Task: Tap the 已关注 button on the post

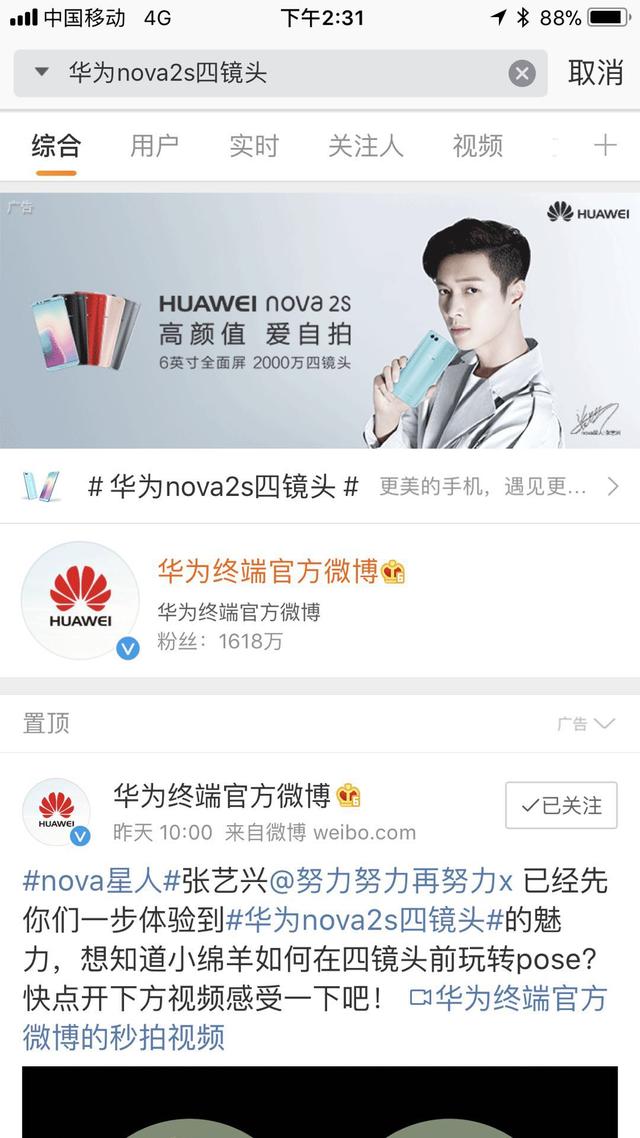Action: coord(562,806)
